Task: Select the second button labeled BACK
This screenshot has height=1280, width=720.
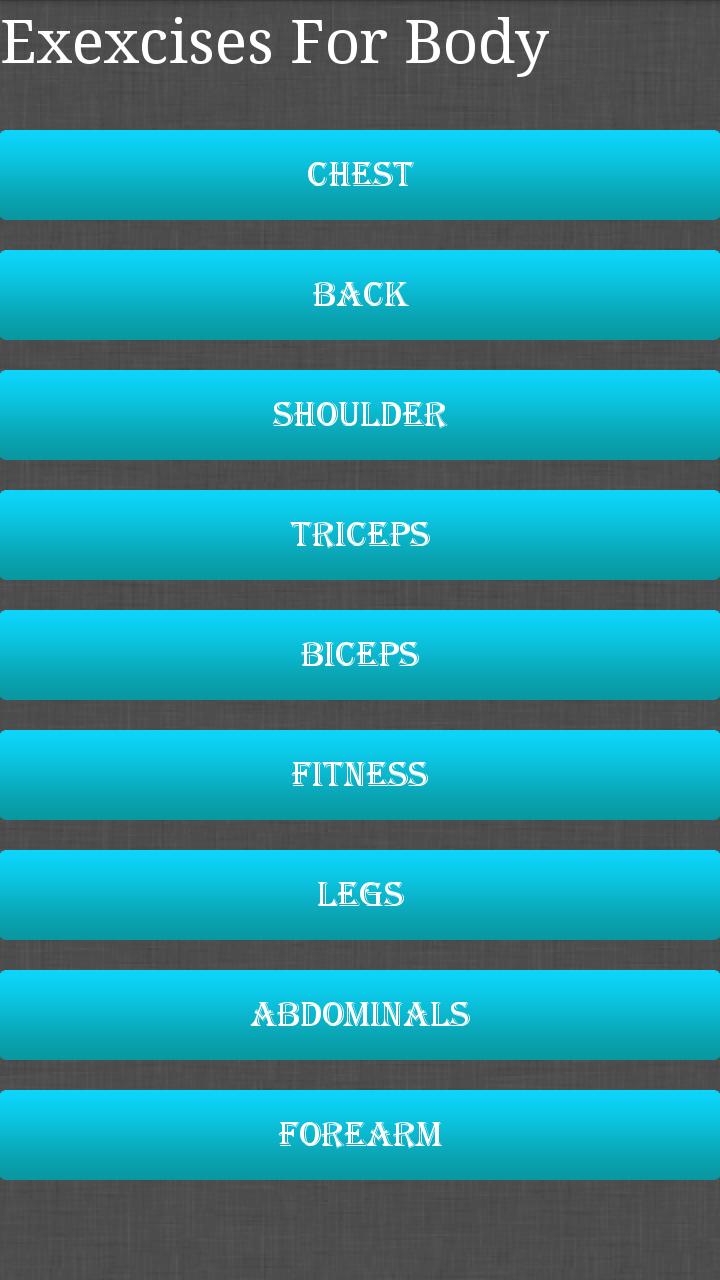Action: point(360,294)
